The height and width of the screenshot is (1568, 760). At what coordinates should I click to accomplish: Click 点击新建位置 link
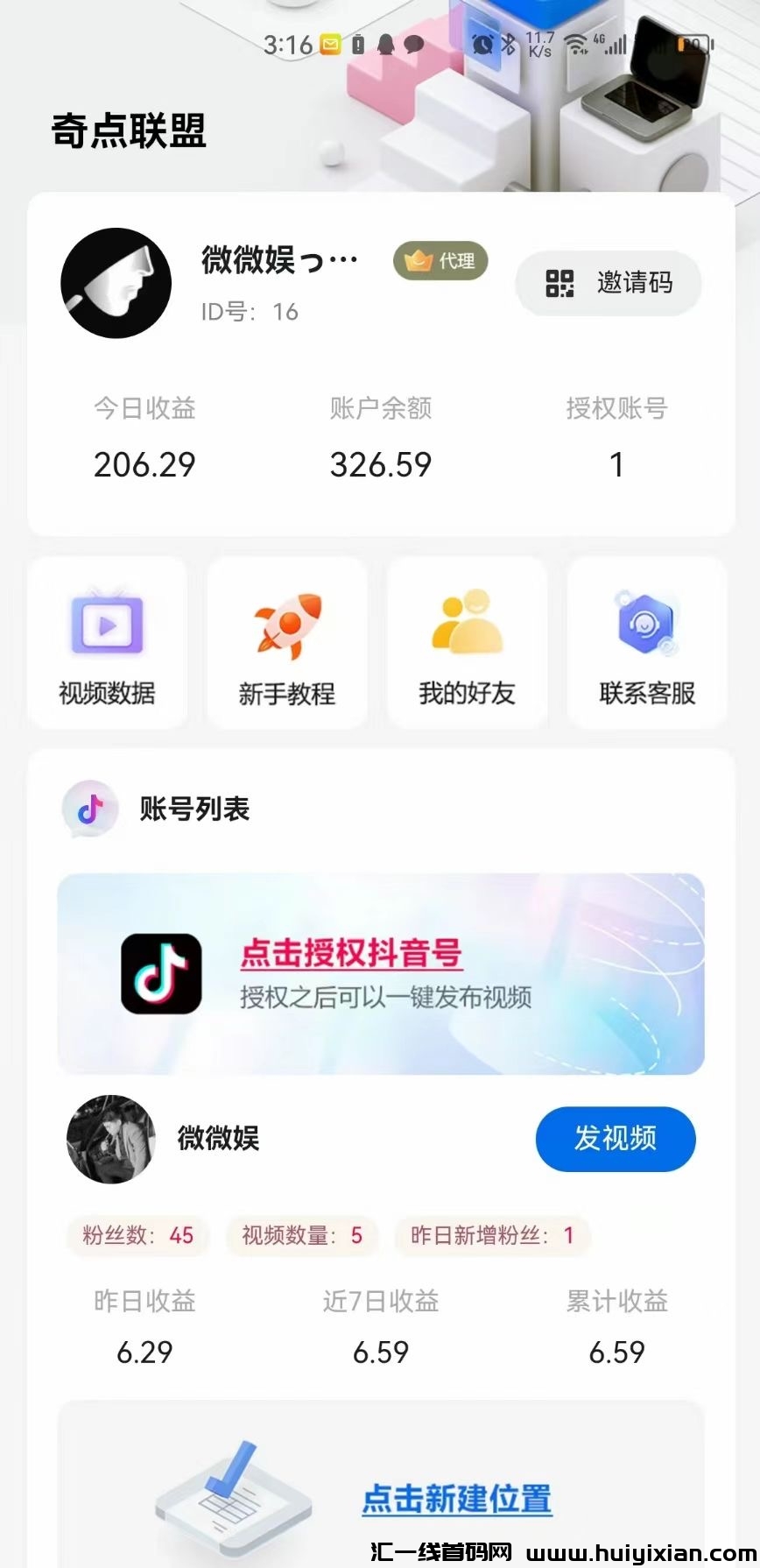(457, 1499)
